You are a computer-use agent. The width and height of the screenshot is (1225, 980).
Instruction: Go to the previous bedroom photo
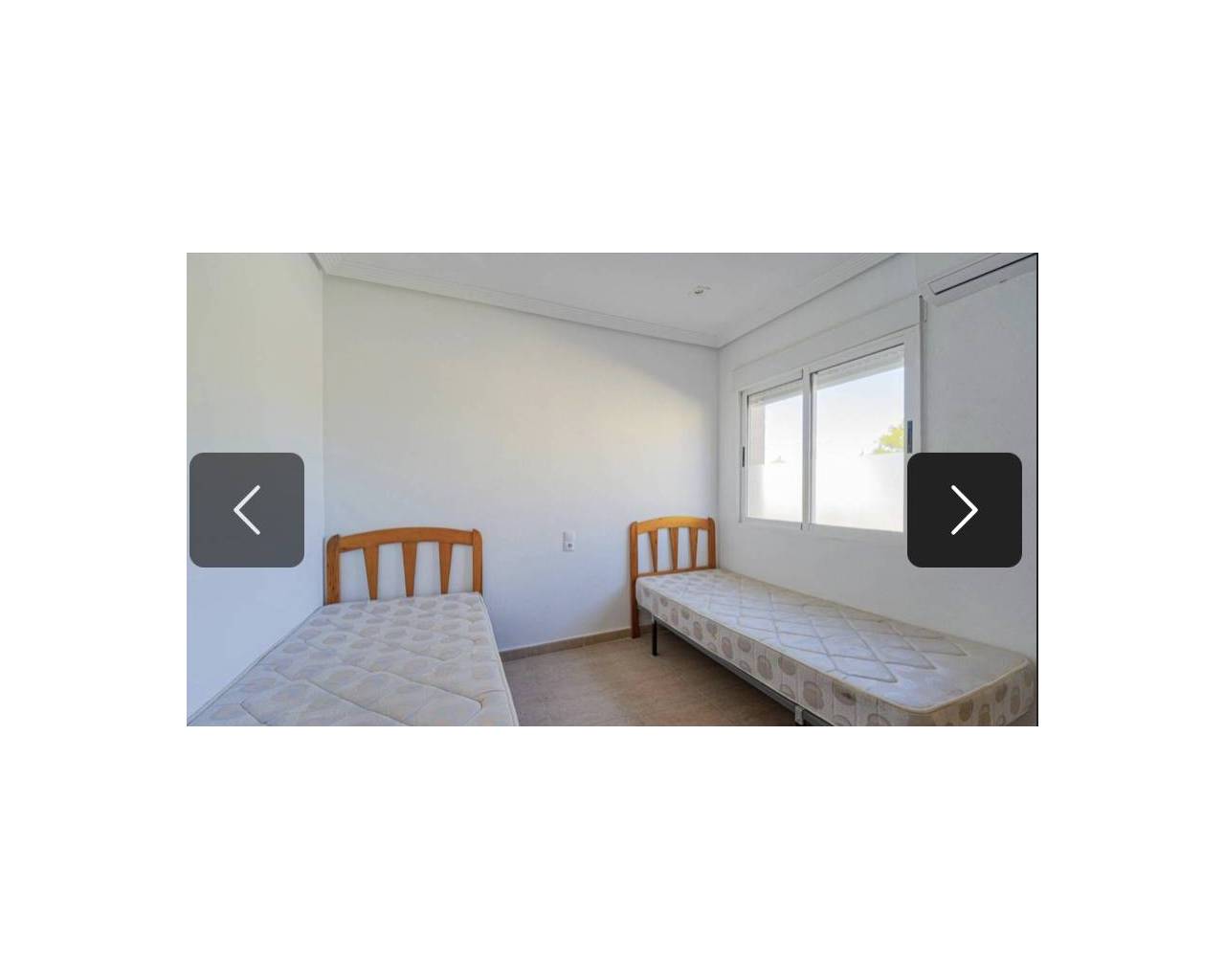coord(247,510)
